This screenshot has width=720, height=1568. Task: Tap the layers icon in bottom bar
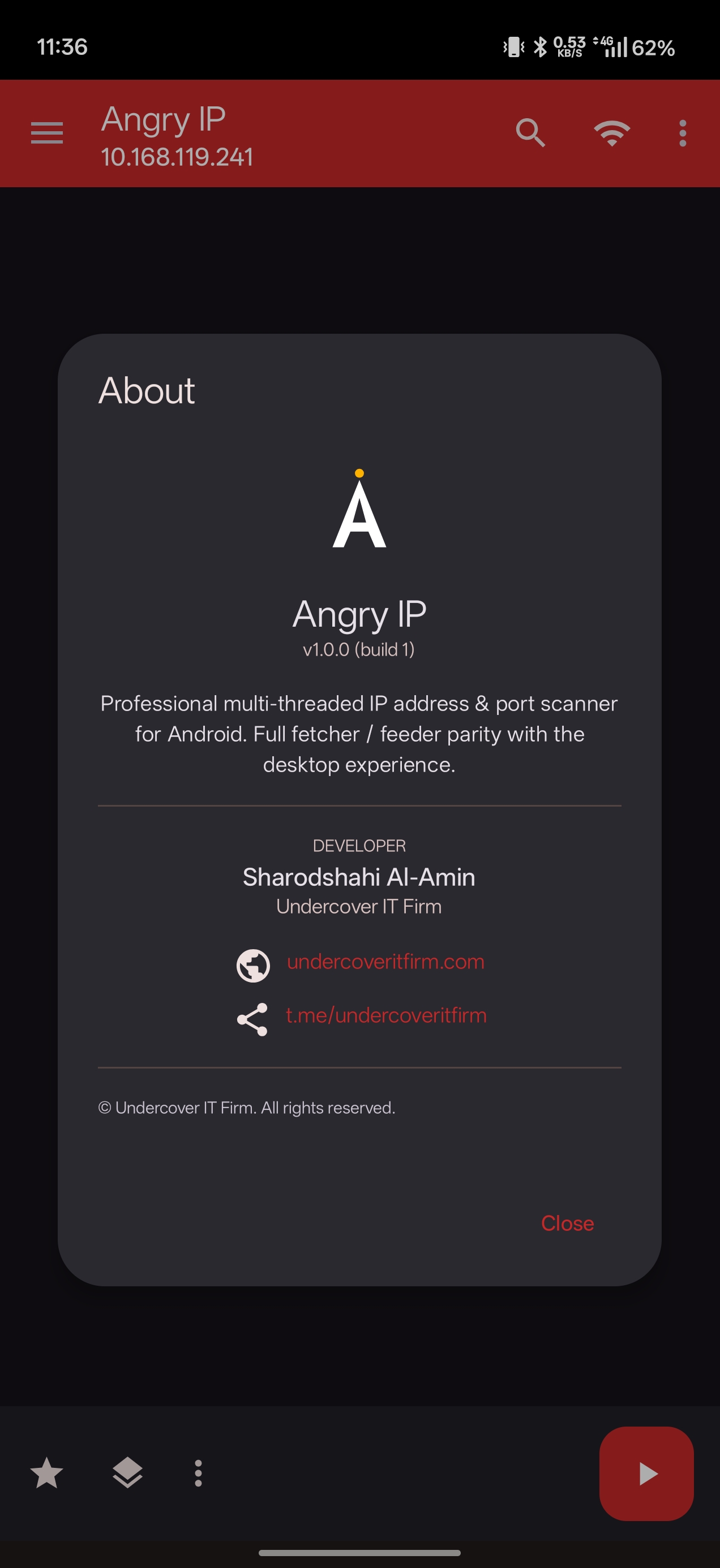pos(127,1474)
